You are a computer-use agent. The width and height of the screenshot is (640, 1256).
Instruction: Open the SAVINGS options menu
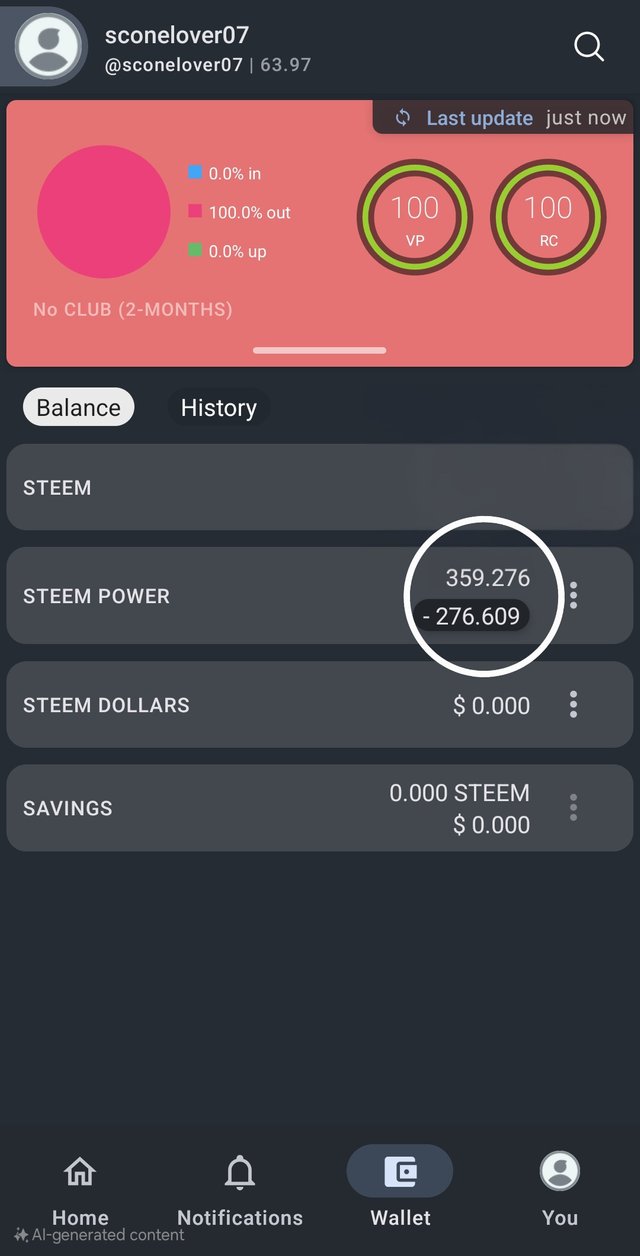[573, 808]
